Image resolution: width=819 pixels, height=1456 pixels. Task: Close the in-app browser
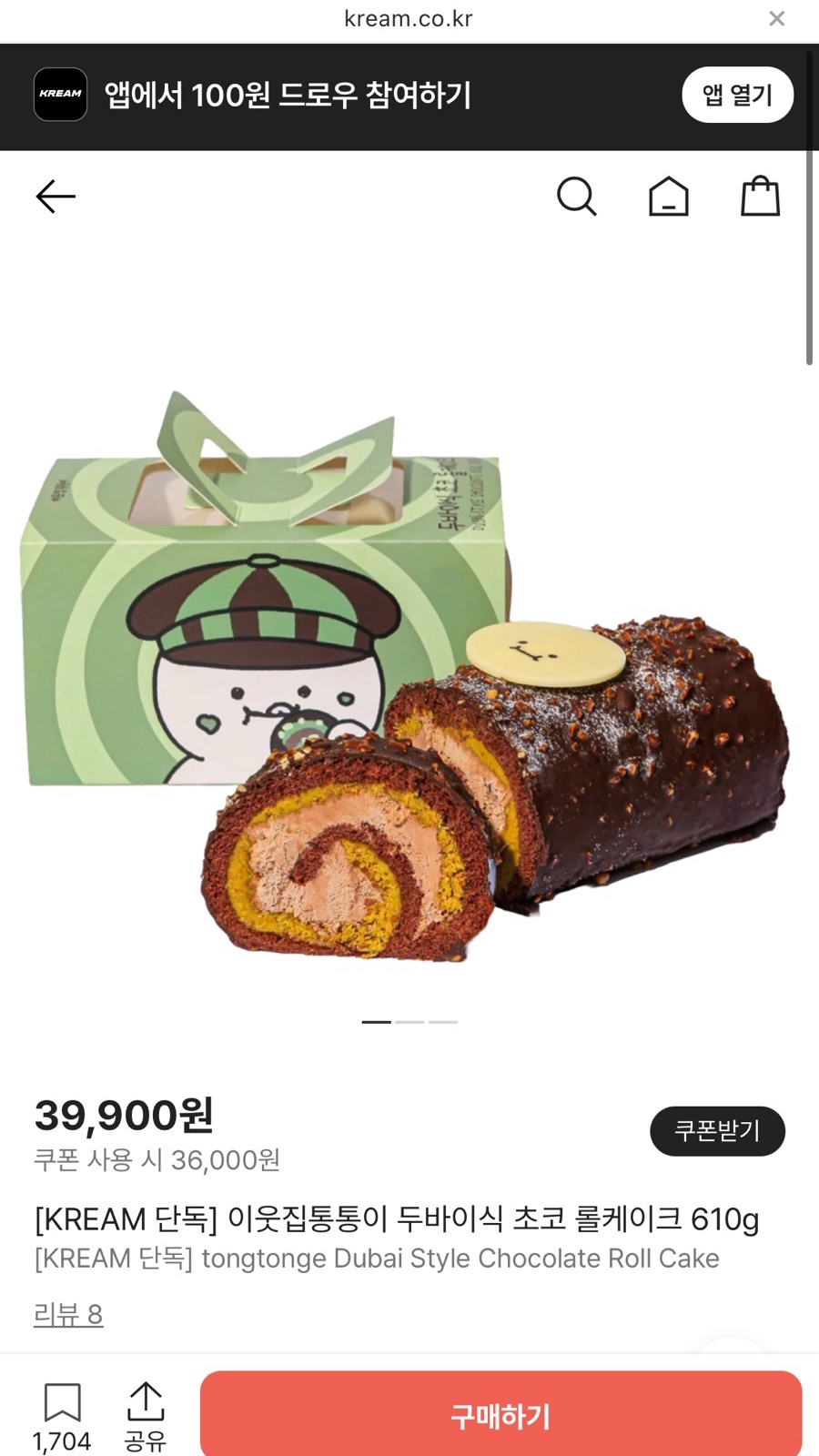(x=776, y=18)
